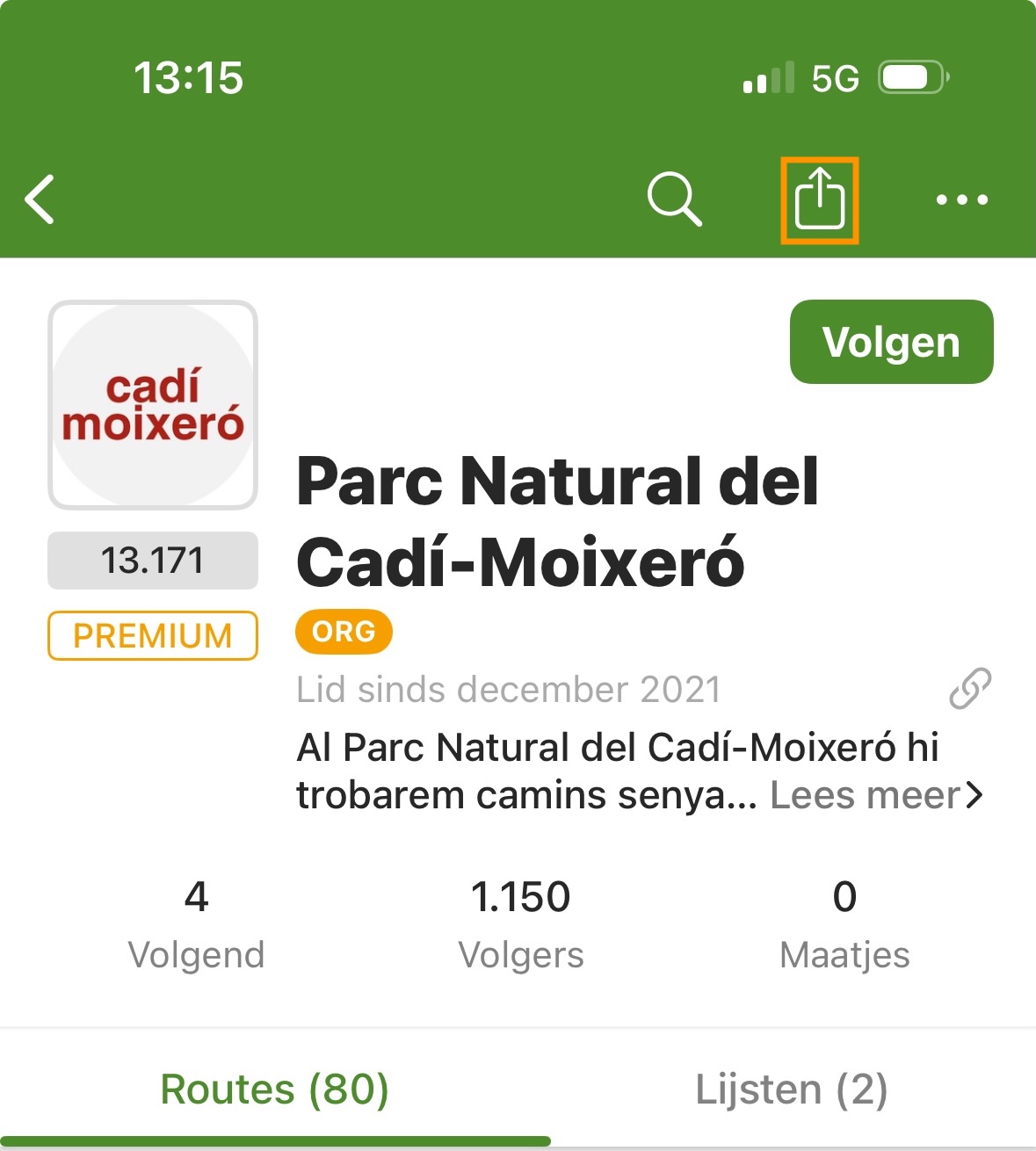This screenshot has width=1036, height=1151.
Task: View the 4 Volgend accounts
Action: 196,924
